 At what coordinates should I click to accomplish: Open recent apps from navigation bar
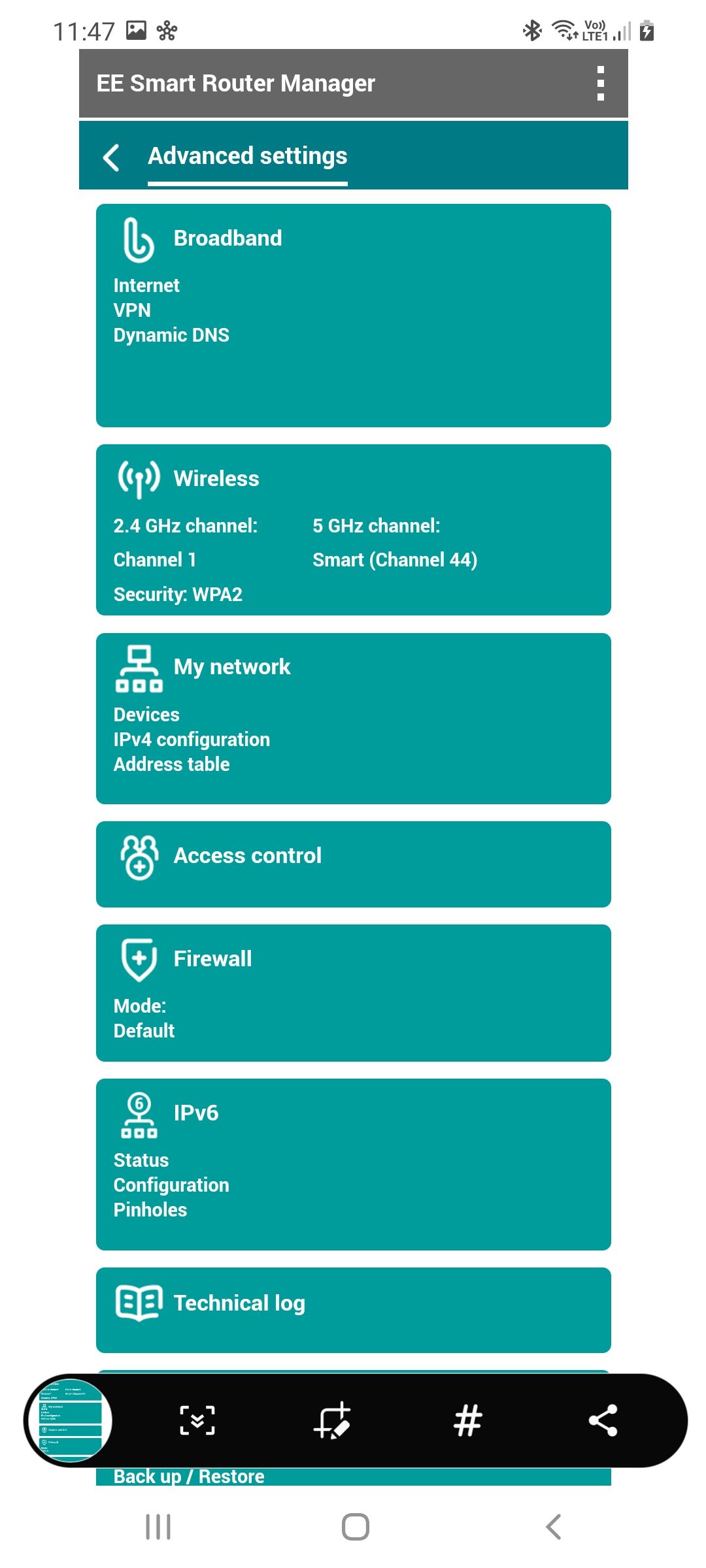(x=158, y=1527)
